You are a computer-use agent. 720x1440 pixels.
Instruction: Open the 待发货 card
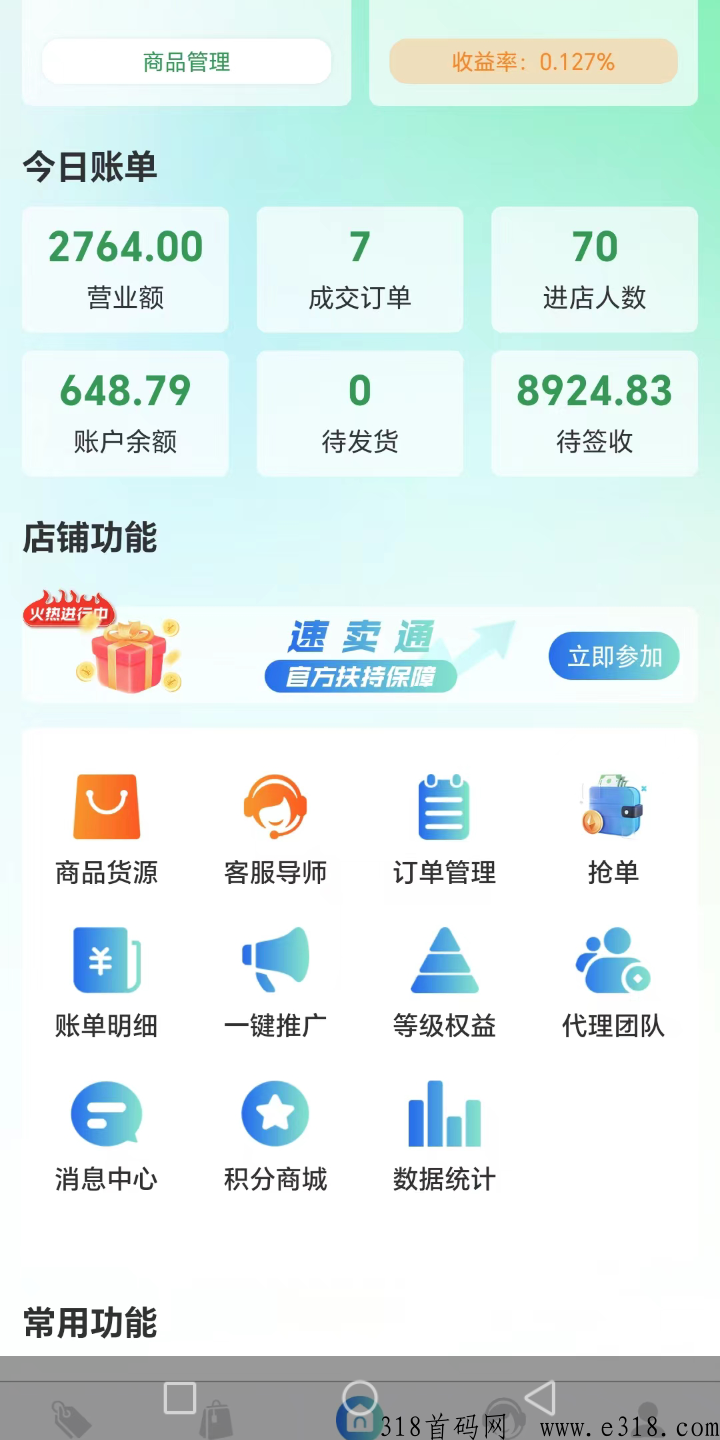(x=360, y=413)
